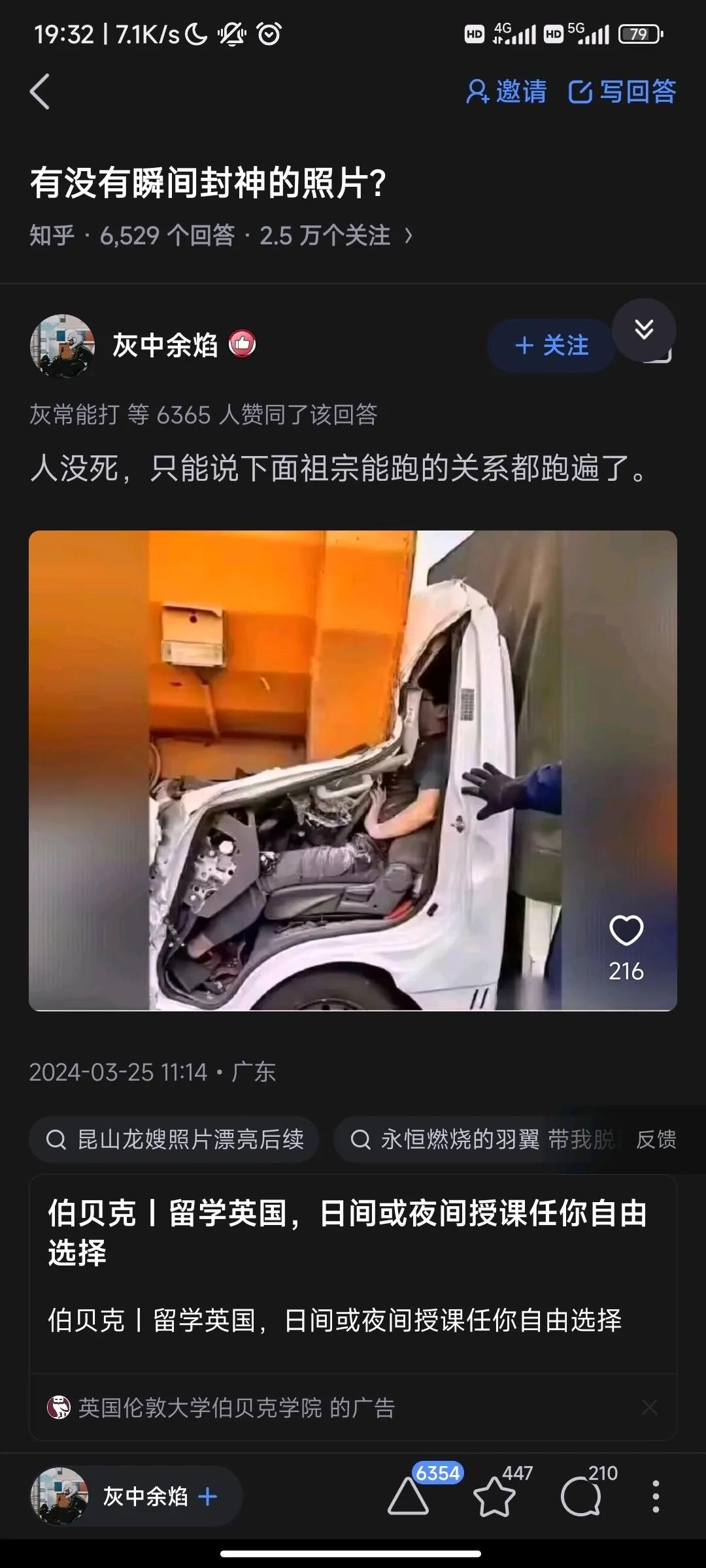The image size is (706, 1568).
Task: Open the 210 comments
Action: pyautogui.click(x=580, y=1496)
